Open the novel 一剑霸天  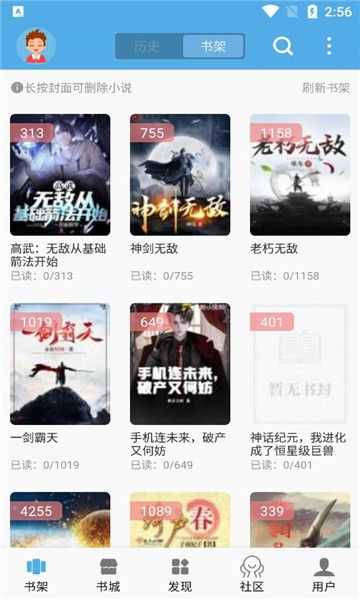[60, 364]
